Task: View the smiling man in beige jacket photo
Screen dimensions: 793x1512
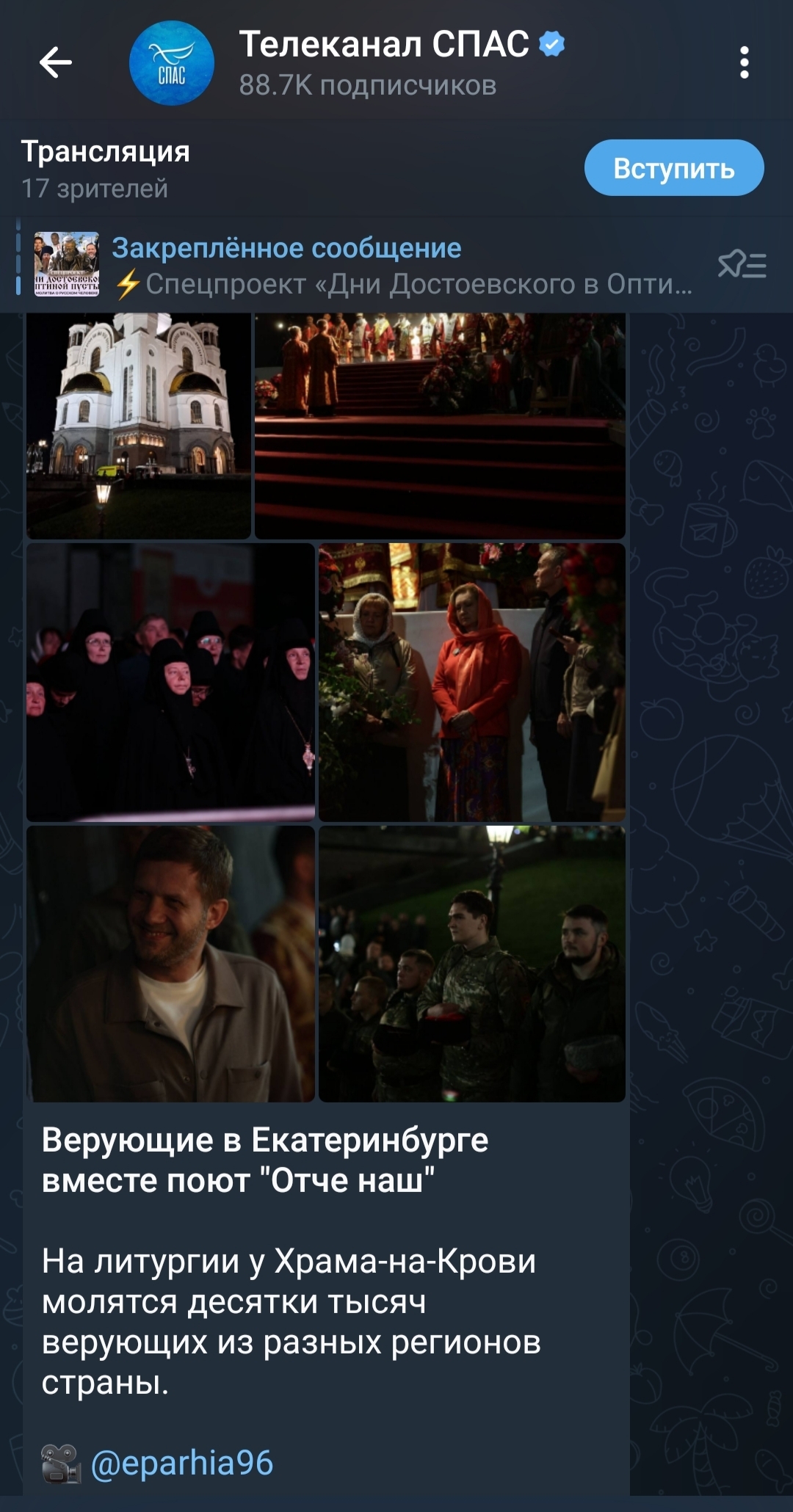Action: click(x=170, y=964)
